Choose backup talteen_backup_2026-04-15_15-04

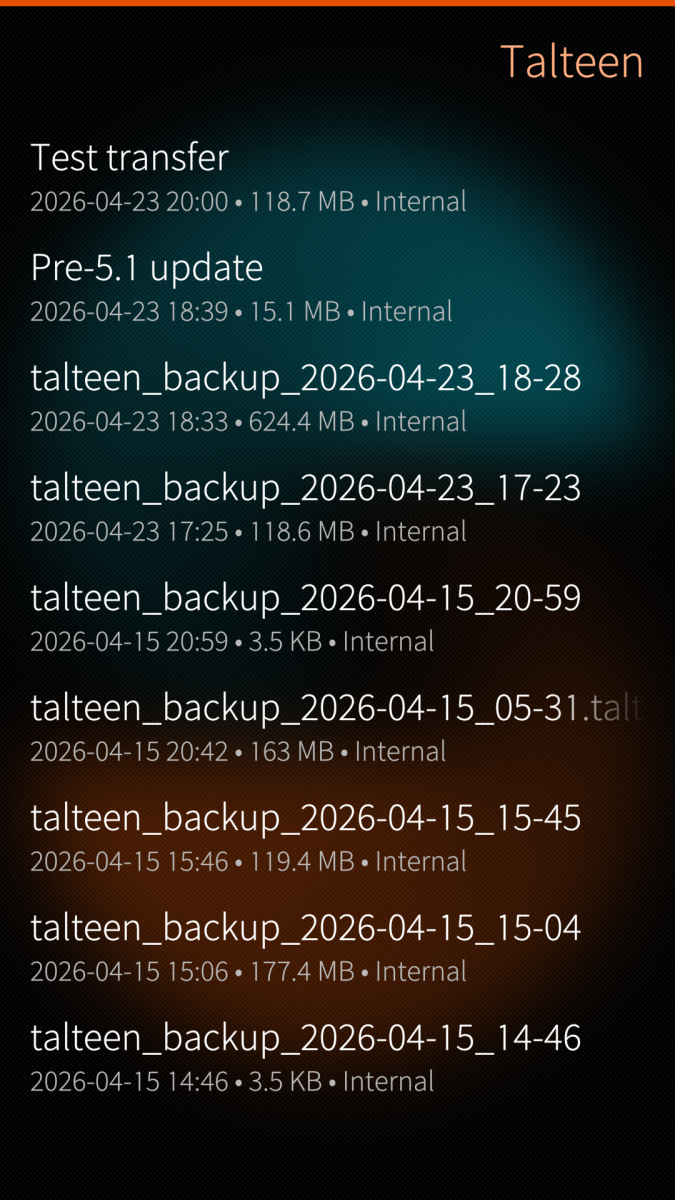305,947
